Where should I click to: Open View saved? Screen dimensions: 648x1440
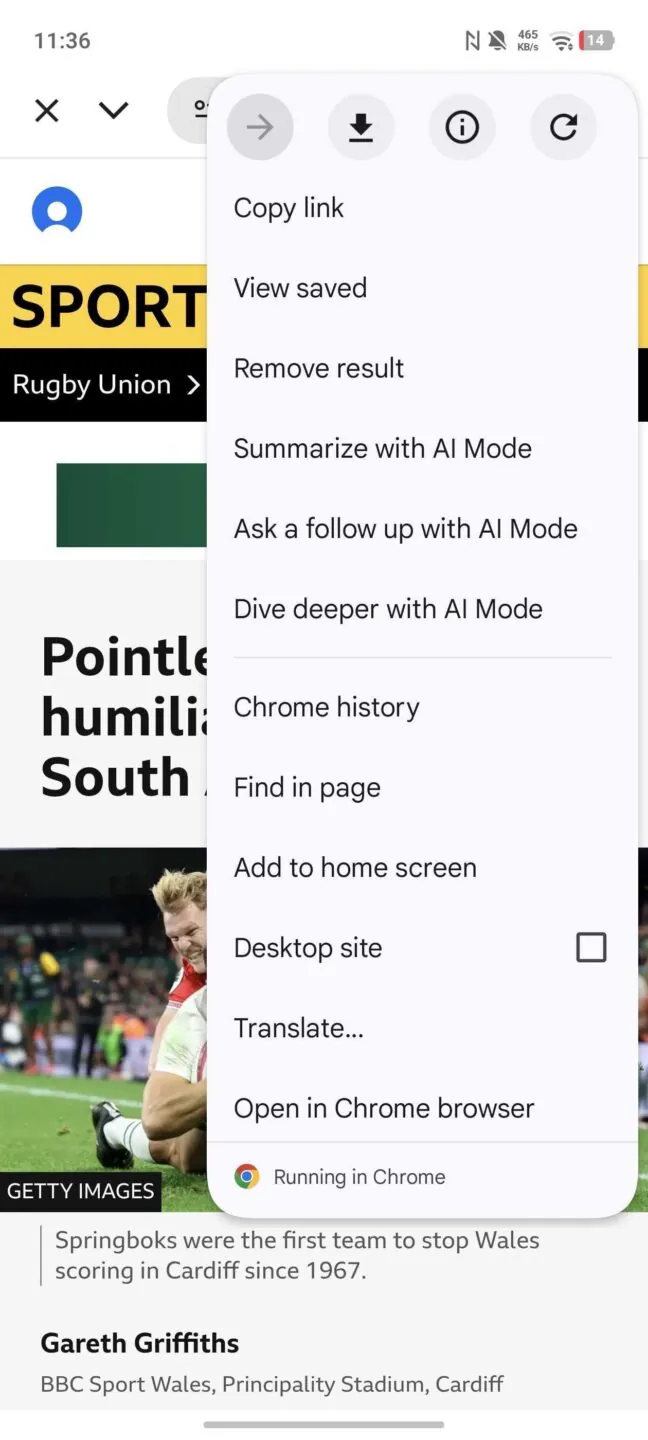pyautogui.click(x=300, y=288)
